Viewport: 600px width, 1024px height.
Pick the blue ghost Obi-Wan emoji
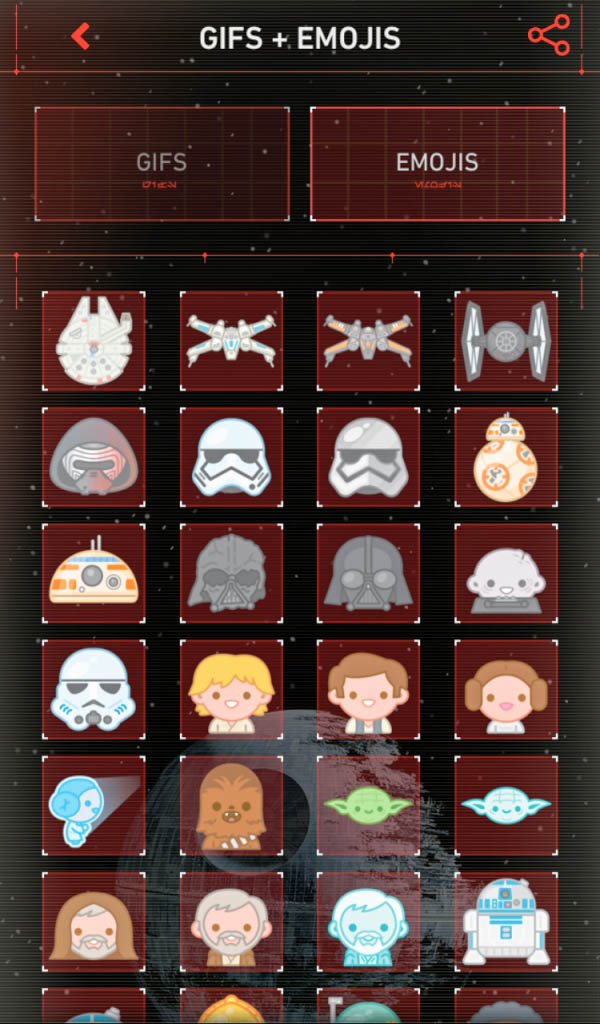pyautogui.click(x=368, y=922)
